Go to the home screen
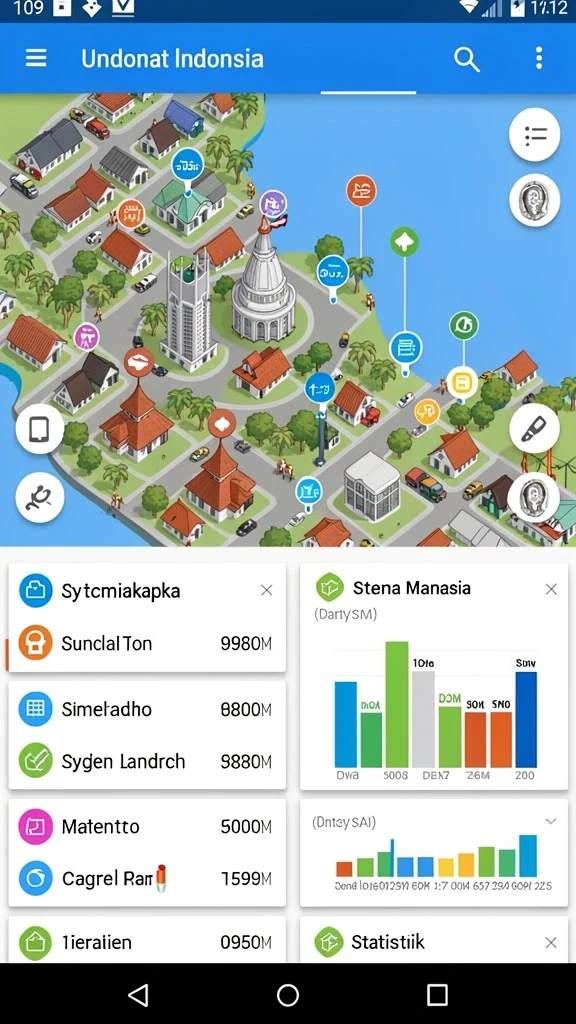Screen dimensions: 576x1024 288,995
